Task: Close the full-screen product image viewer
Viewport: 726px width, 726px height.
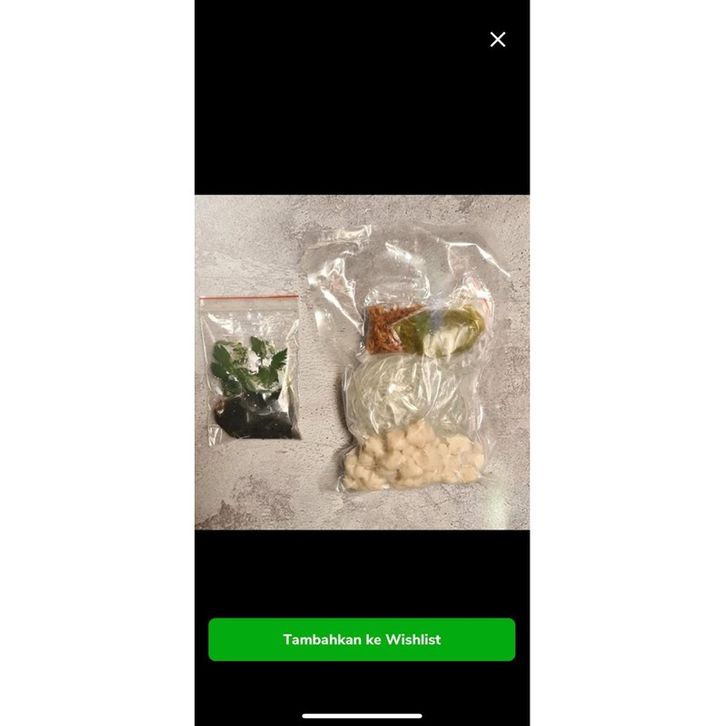Action: (497, 40)
